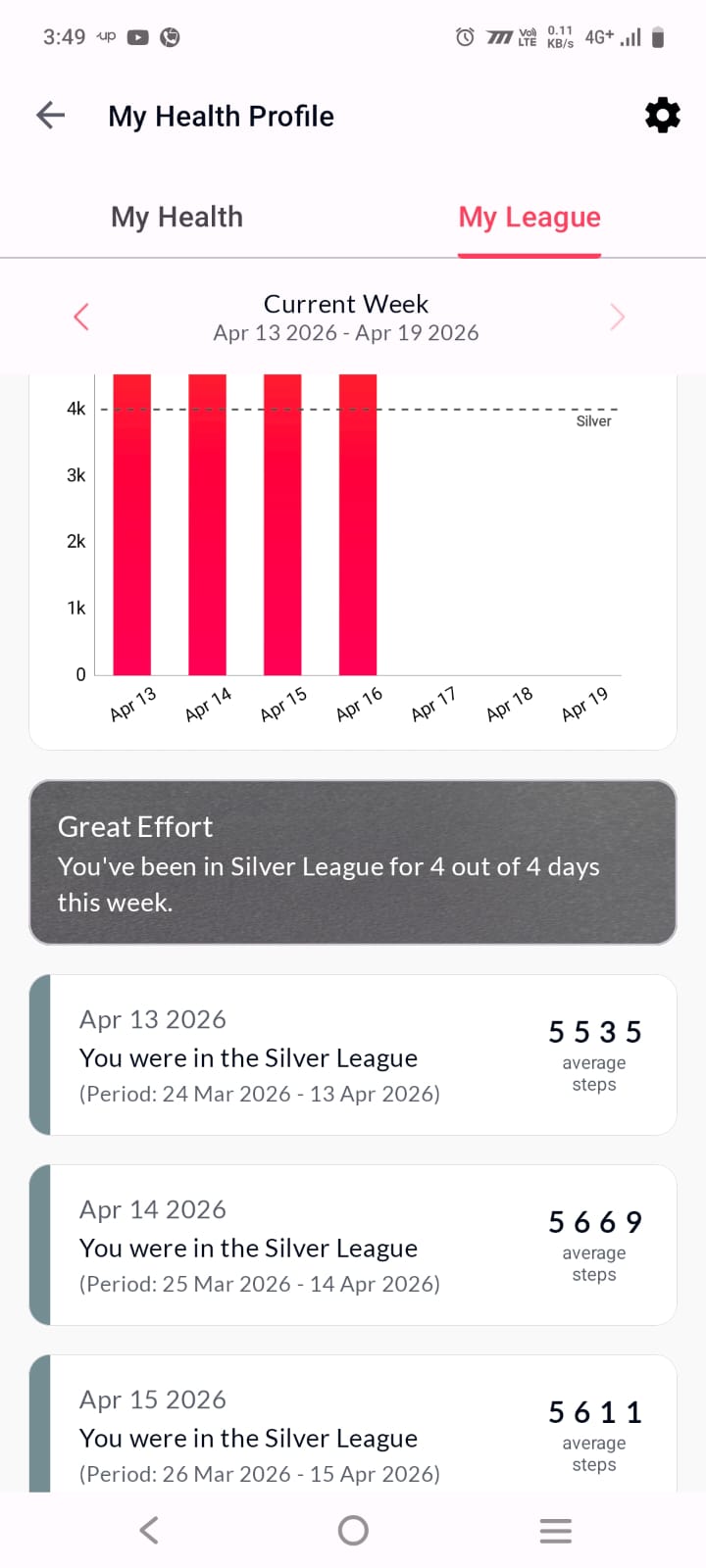Tap the YouTube icon in the status bar
The height and width of the screenshot is (1568, 706).
click(x=137, y=37)
